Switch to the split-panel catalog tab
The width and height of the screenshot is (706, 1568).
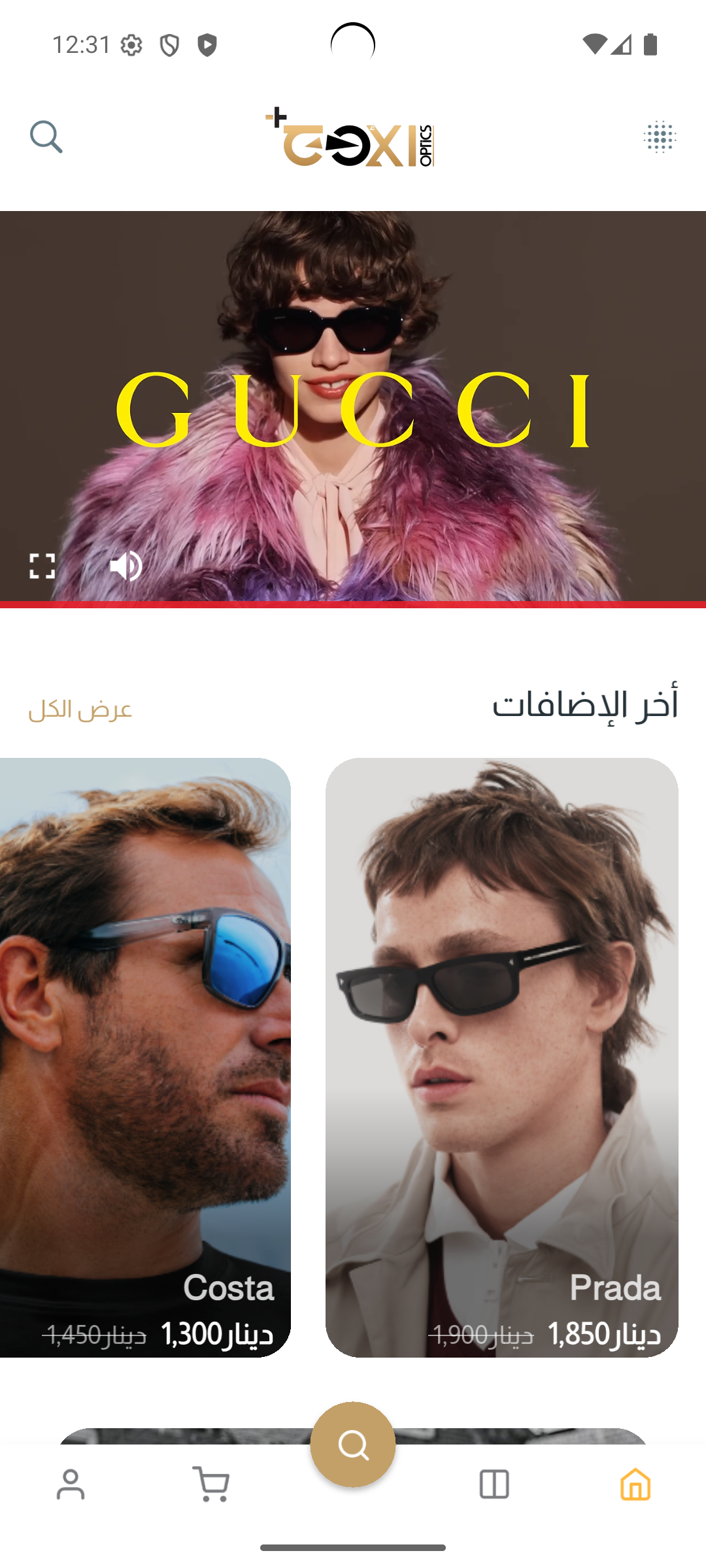click(x=494, y=1484)
